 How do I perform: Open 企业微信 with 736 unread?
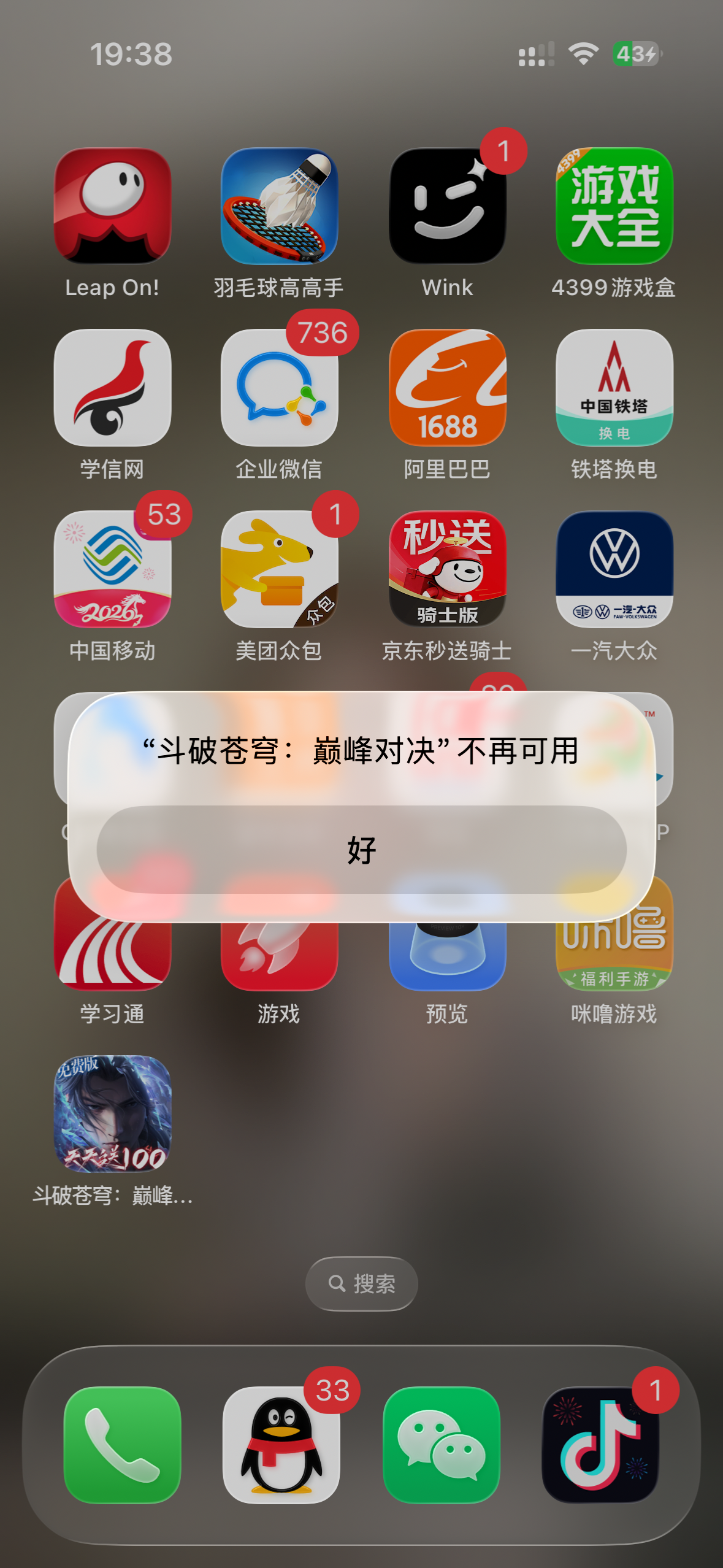[x=279, y=388]
